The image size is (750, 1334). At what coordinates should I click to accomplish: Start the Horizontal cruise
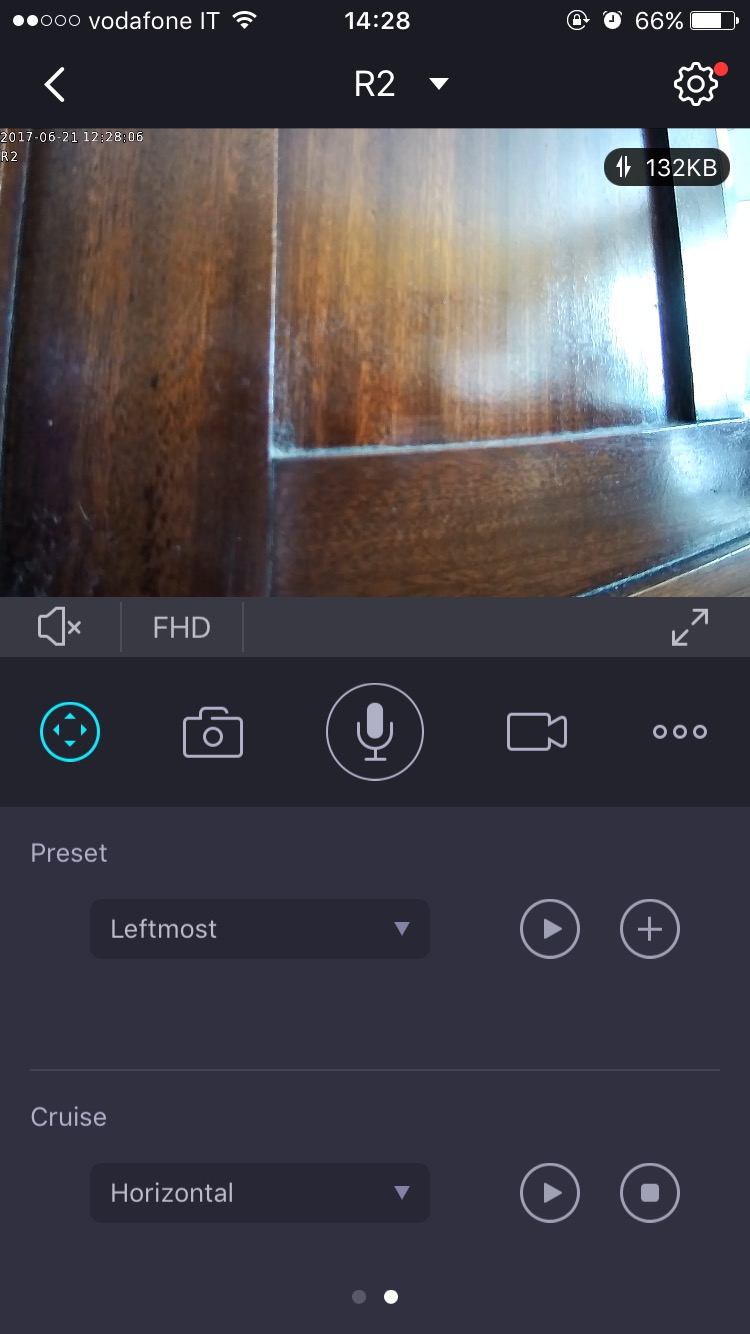550,1193
